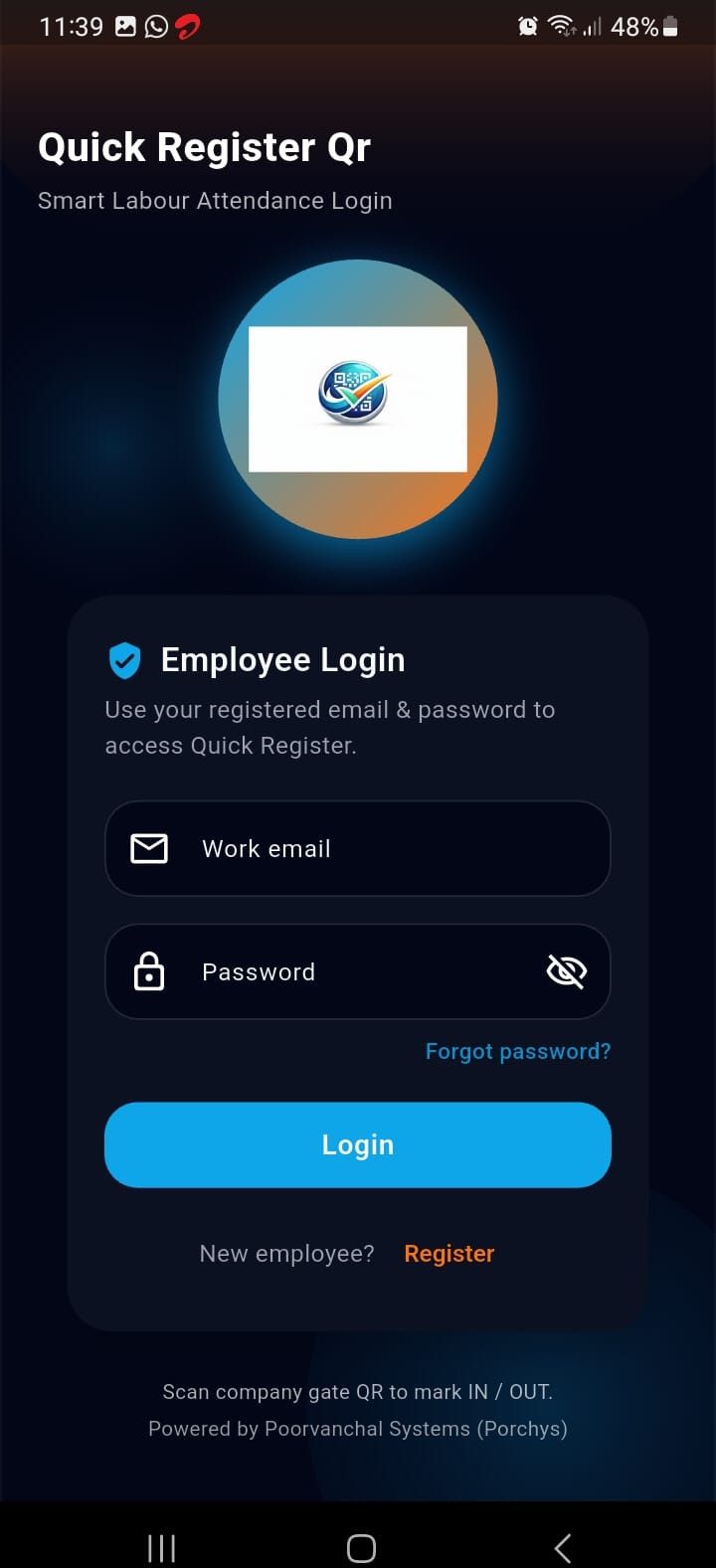716x1568 pixels.
Task: Open Register for new employee
Action: click(448, 1254)
